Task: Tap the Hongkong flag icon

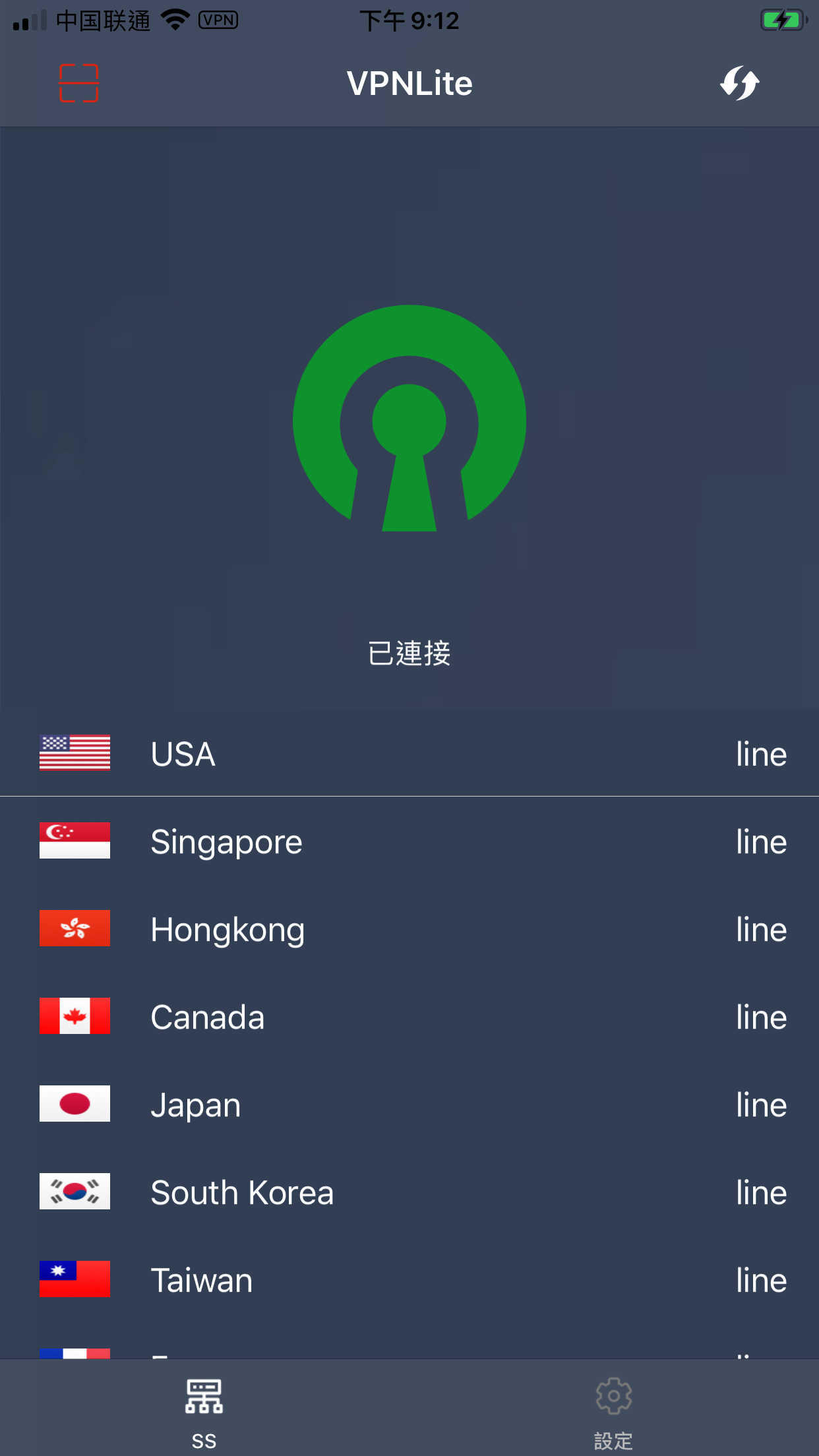Action: click(75, 928)
